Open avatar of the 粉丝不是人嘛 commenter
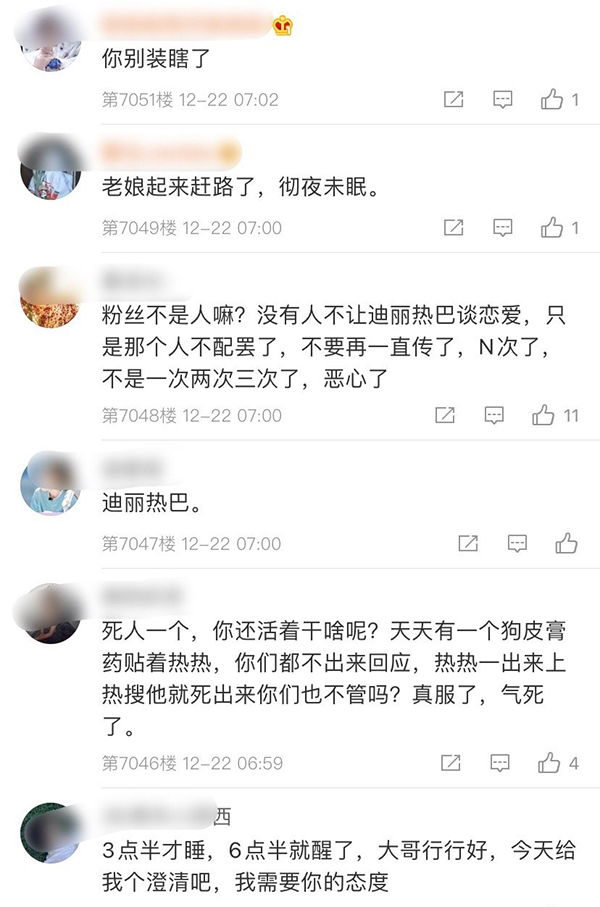The image size is (600, 907). 49,296
